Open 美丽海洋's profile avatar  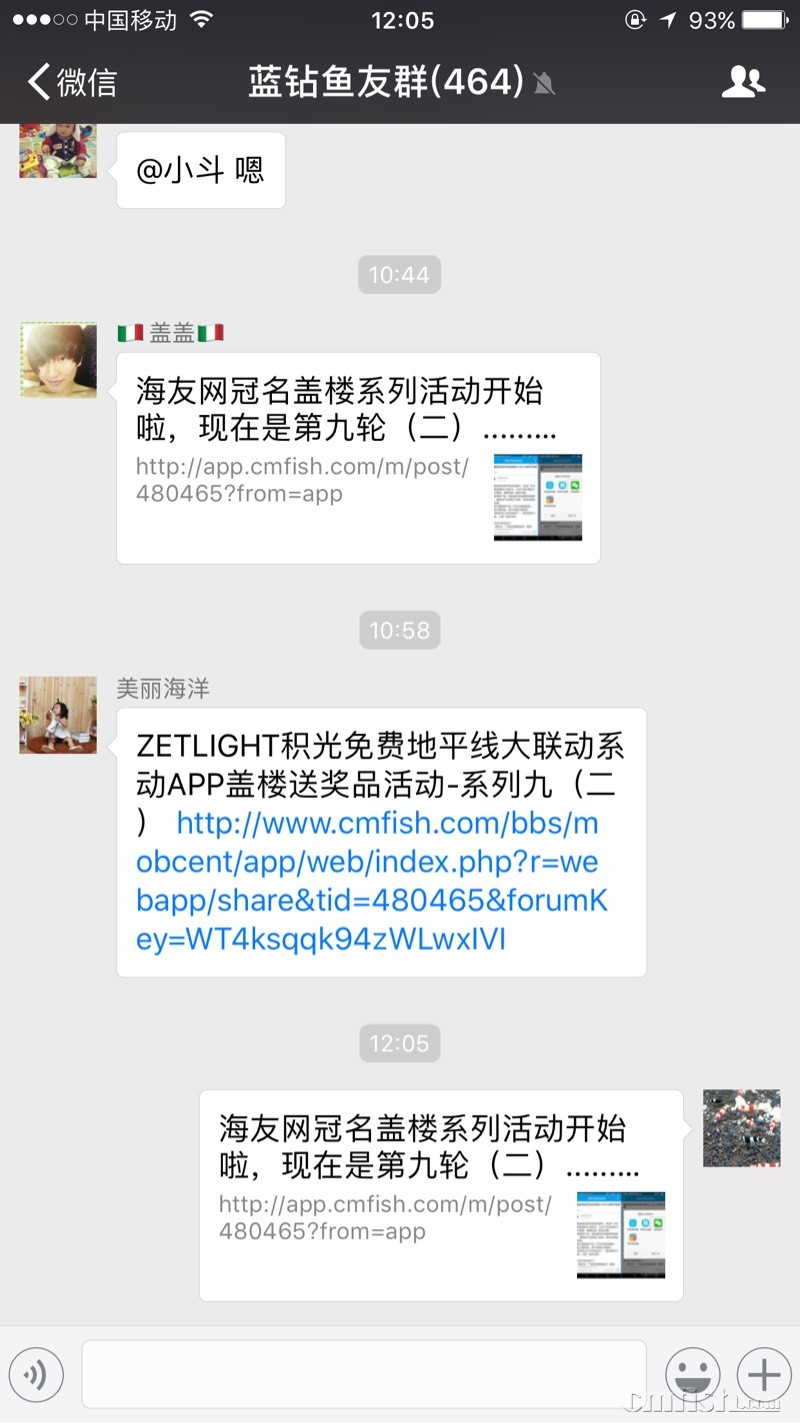pos(58,714)
